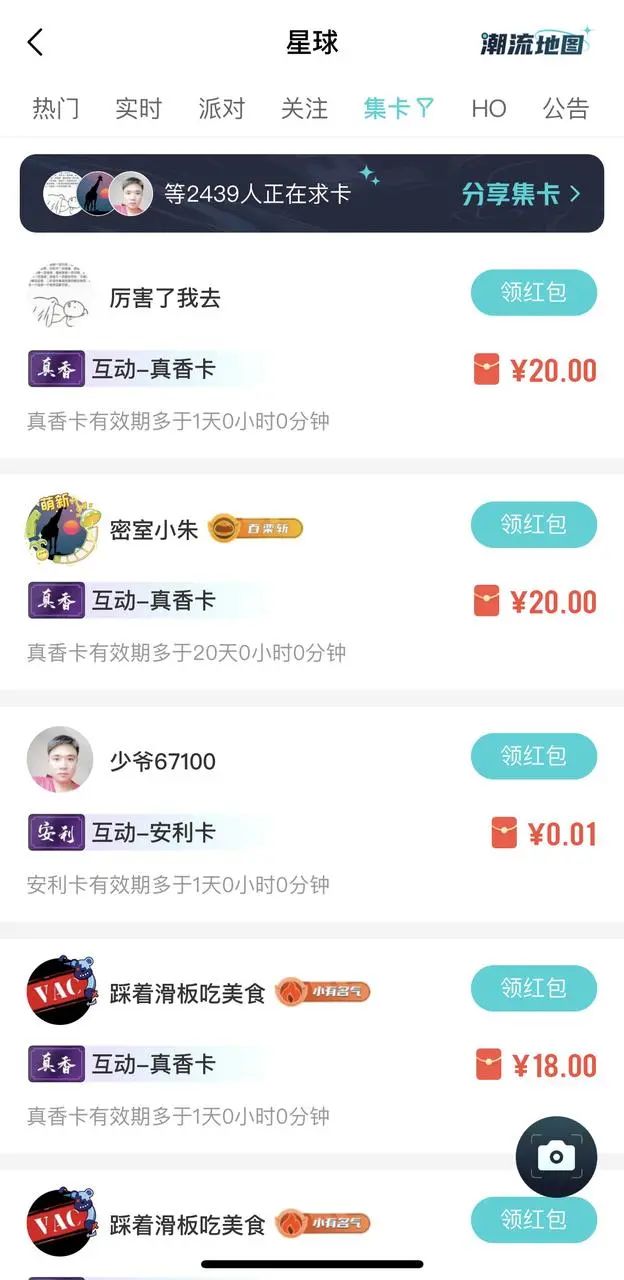
Task: Open the 派对 tab
Action: point(221,108)
